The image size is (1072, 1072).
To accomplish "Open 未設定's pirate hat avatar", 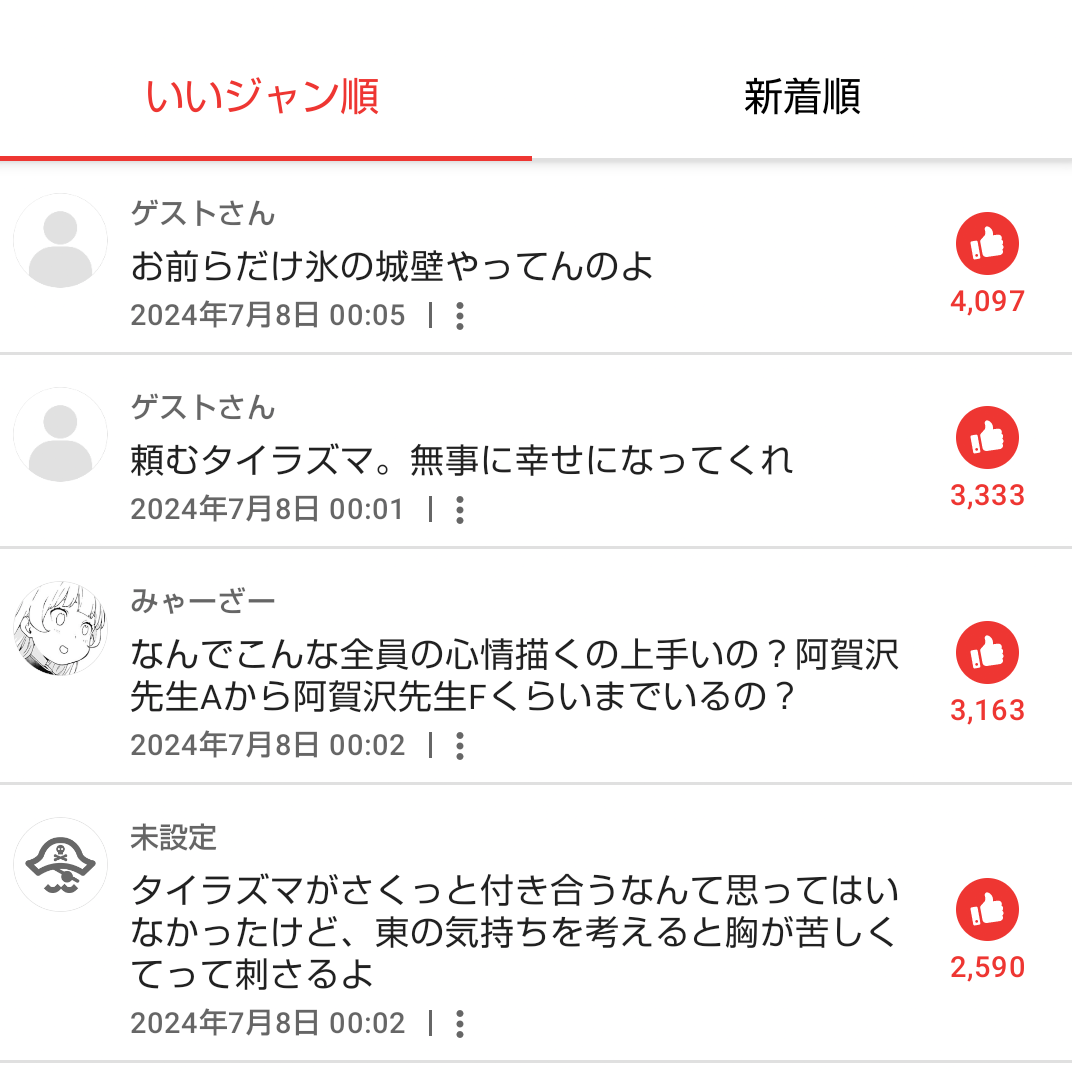I will click(60, 864).
